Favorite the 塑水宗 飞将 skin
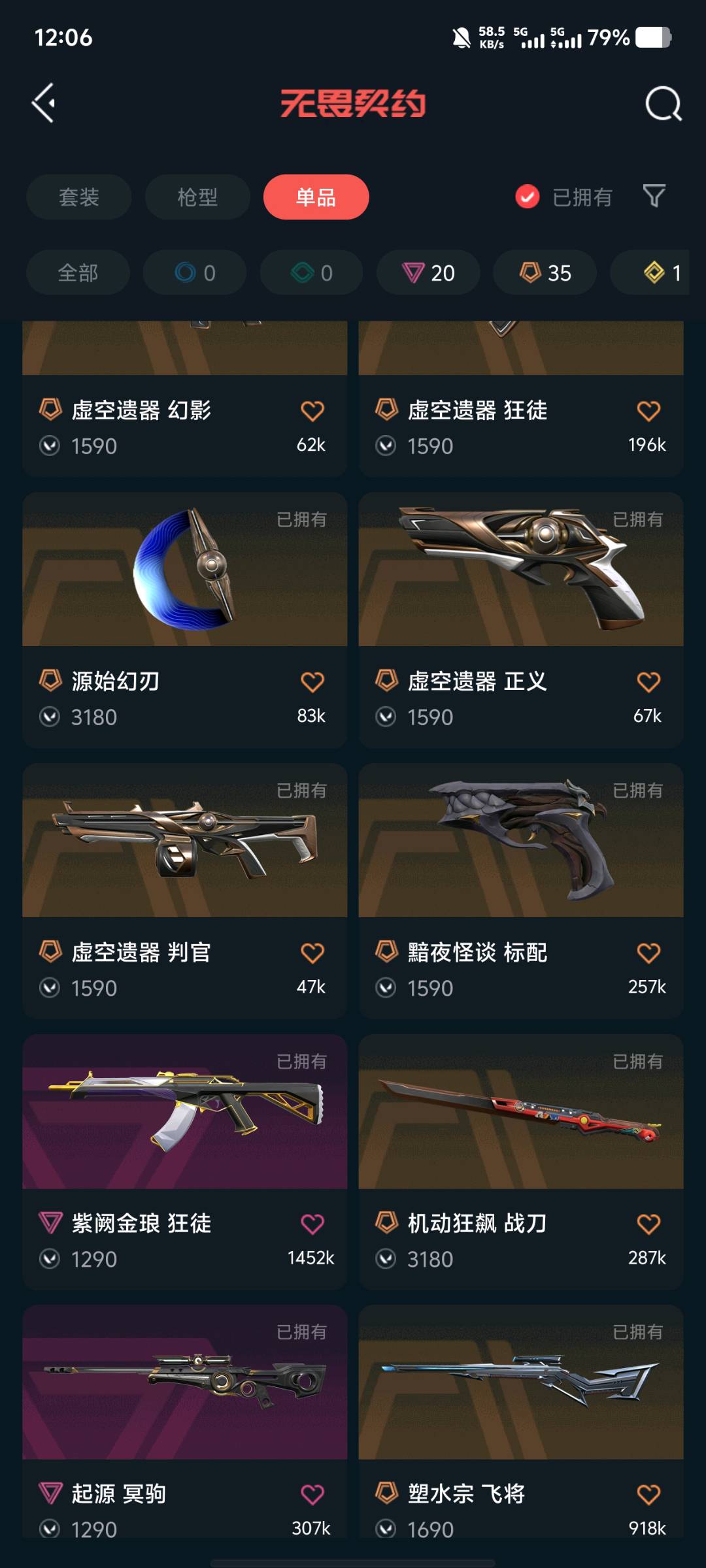The height and width of the screenshot is (1568, 706). [648, 1494]
